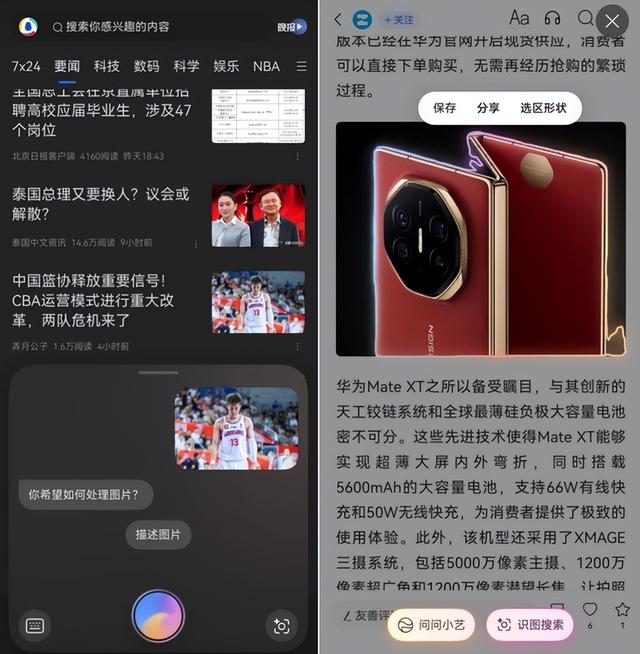The width and height of the screenshot is (640, 654).
Task: Tap the colorful voice assistant orb
Action: tap(158, 616)
